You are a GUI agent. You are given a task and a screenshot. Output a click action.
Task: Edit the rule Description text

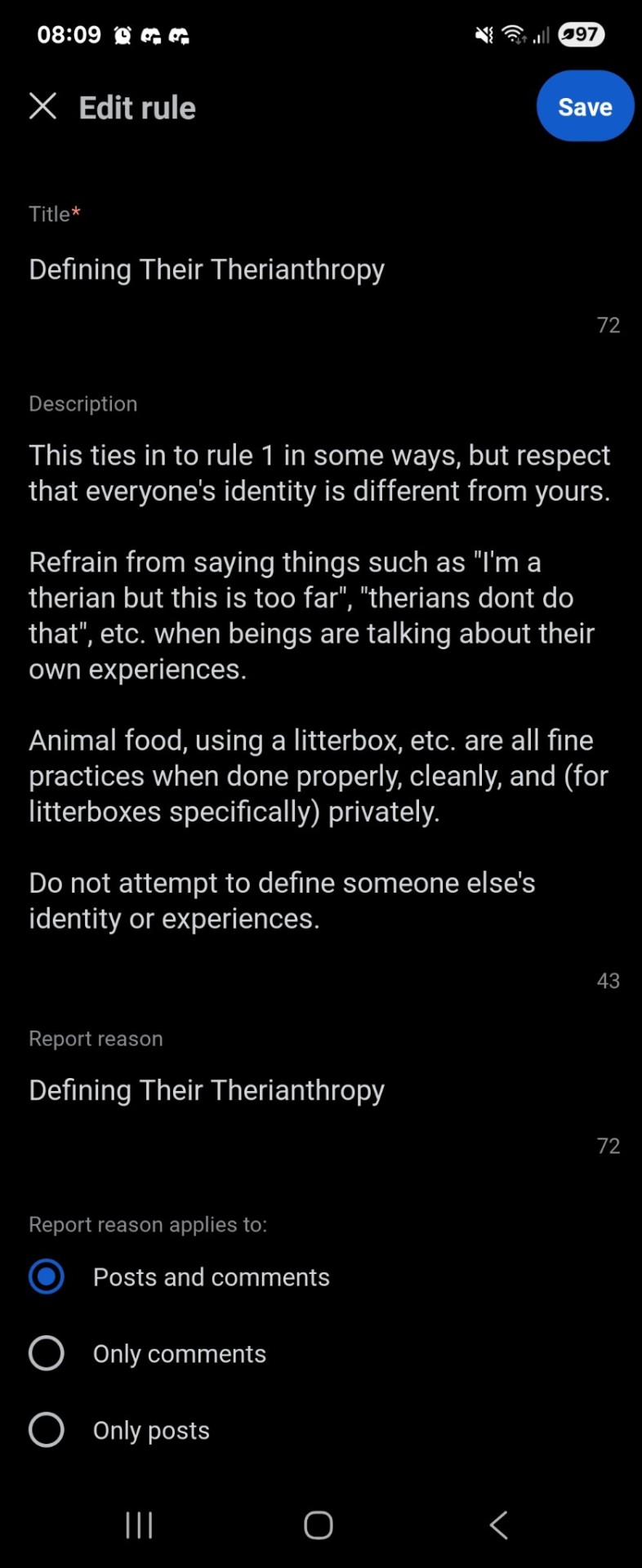tap(319, 686)
